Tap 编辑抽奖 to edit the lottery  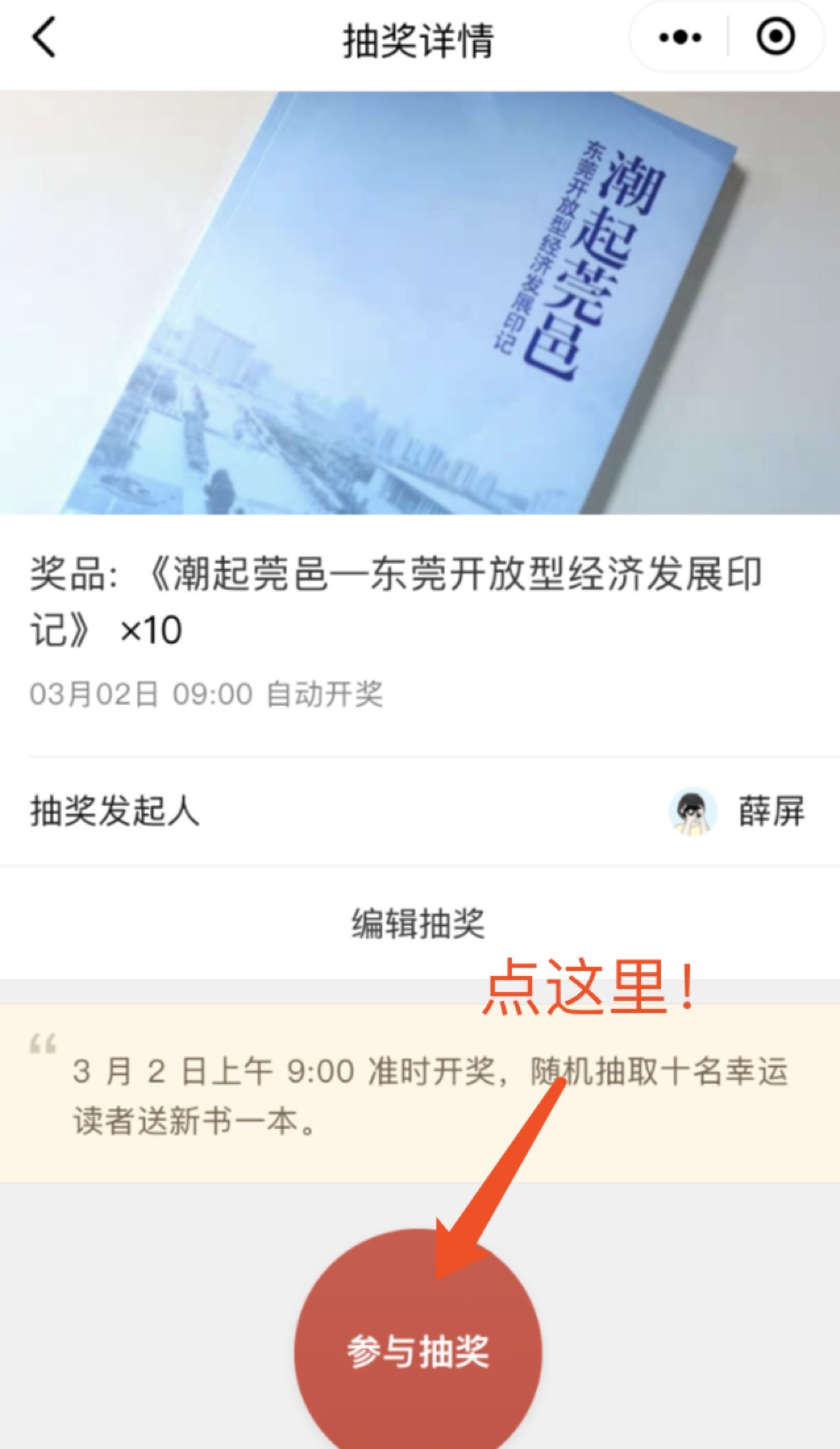[x=419, y=923]
